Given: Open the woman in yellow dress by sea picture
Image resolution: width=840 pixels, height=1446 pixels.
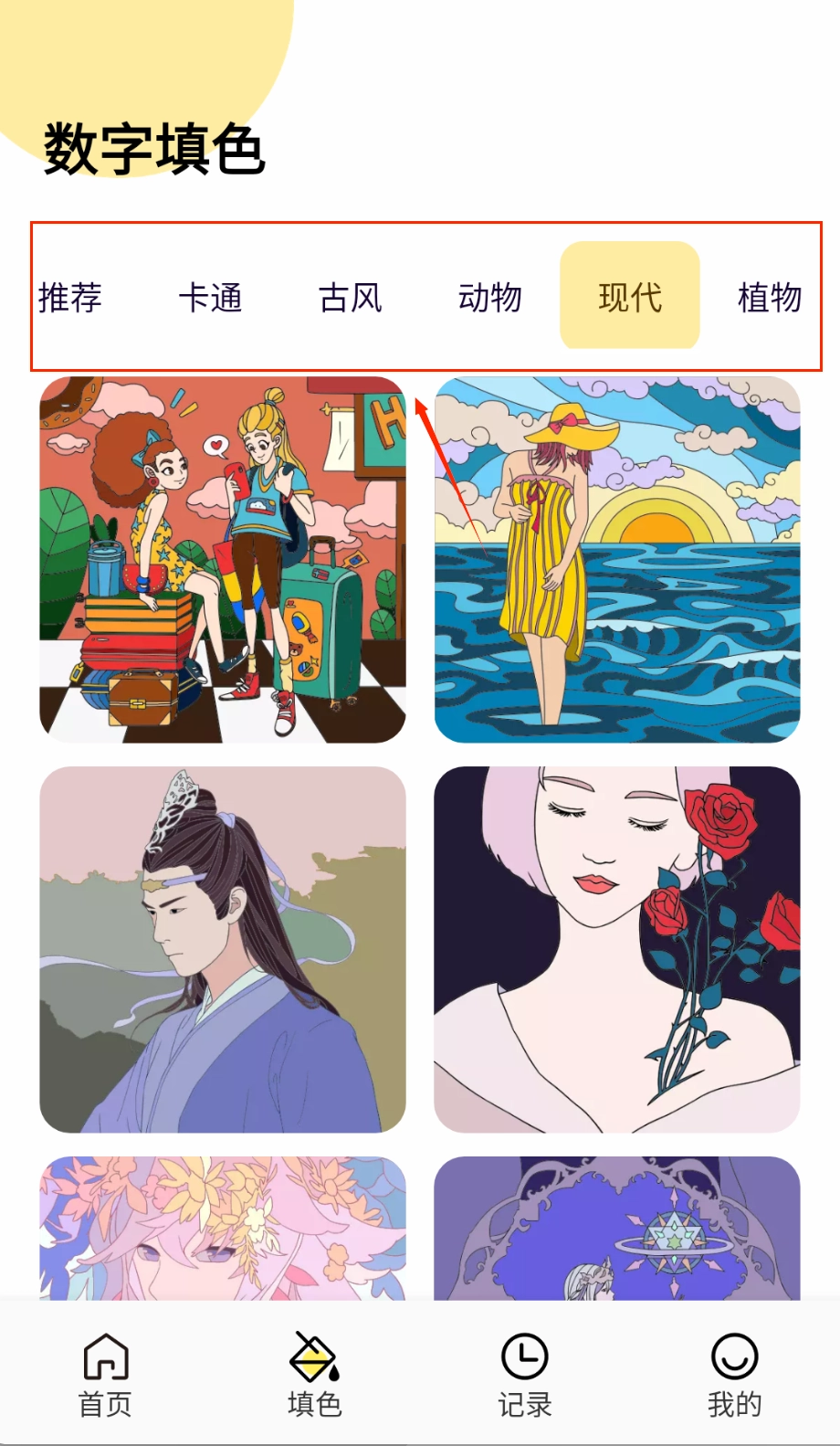Looking at the screenshot, I should pyautogui.click(x=617, y=559).
